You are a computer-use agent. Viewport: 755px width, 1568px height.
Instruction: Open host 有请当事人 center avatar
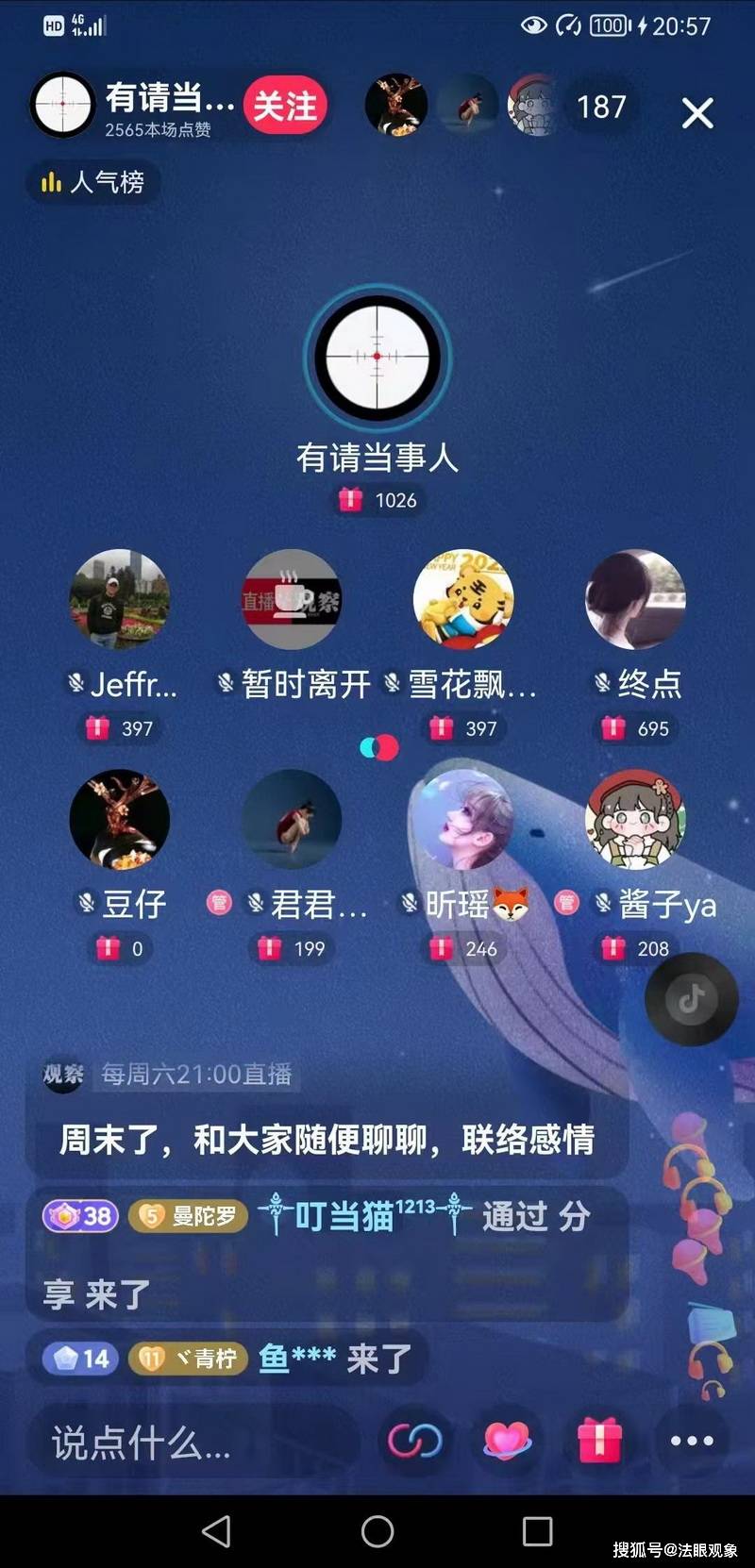tap(377, 357)
